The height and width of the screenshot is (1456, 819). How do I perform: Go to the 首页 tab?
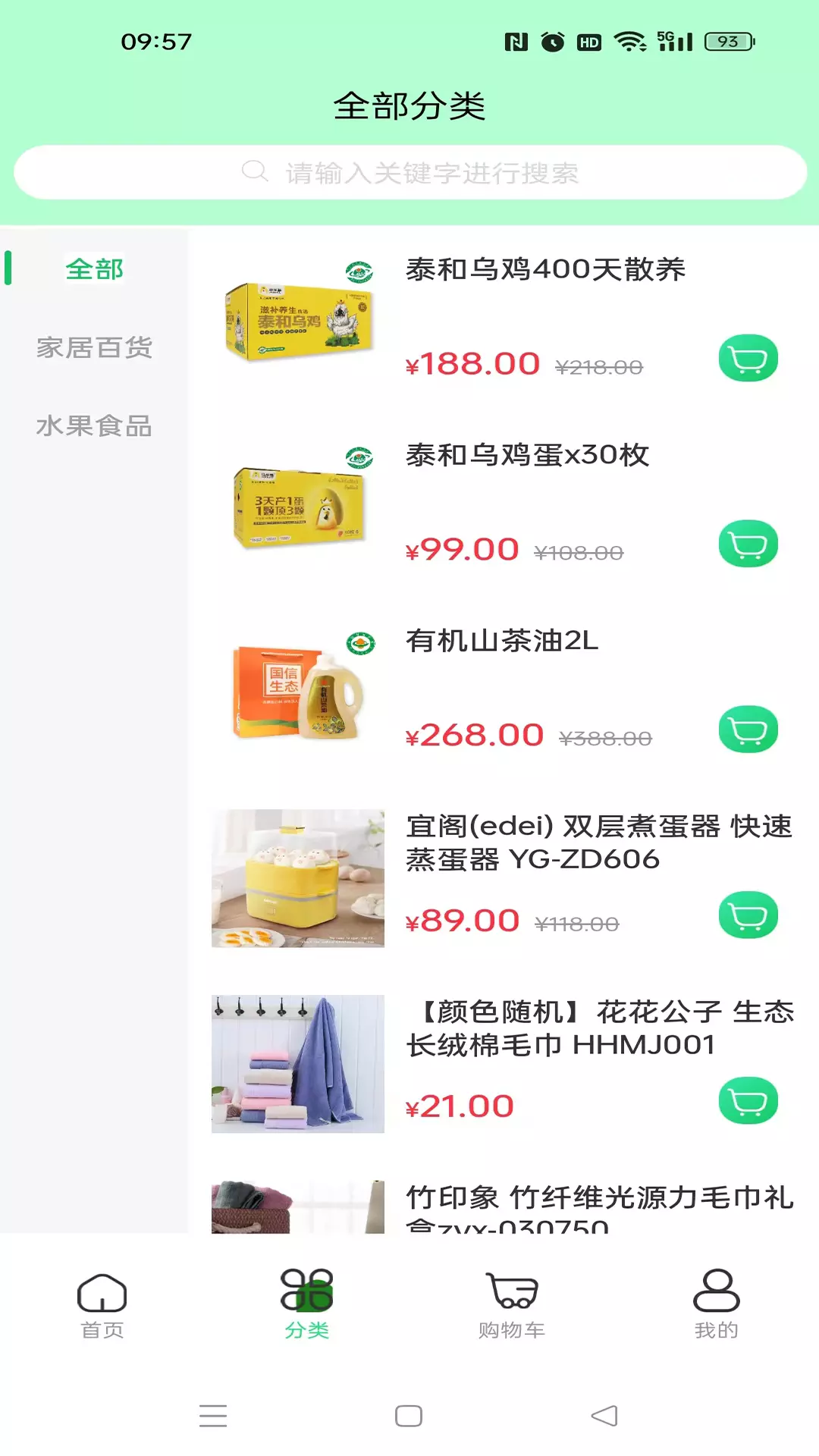point(102,1304)
